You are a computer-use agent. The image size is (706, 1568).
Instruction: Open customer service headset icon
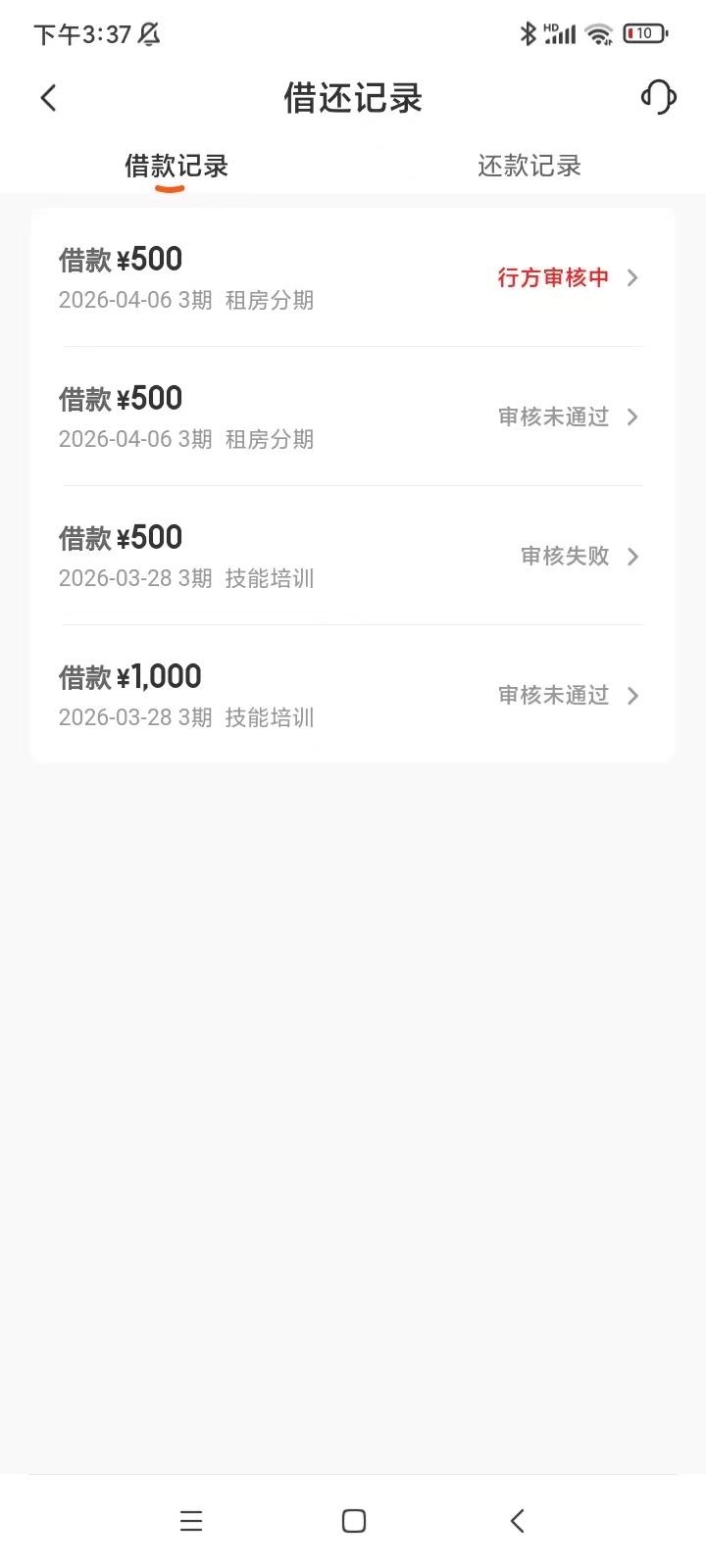[658, 97]
